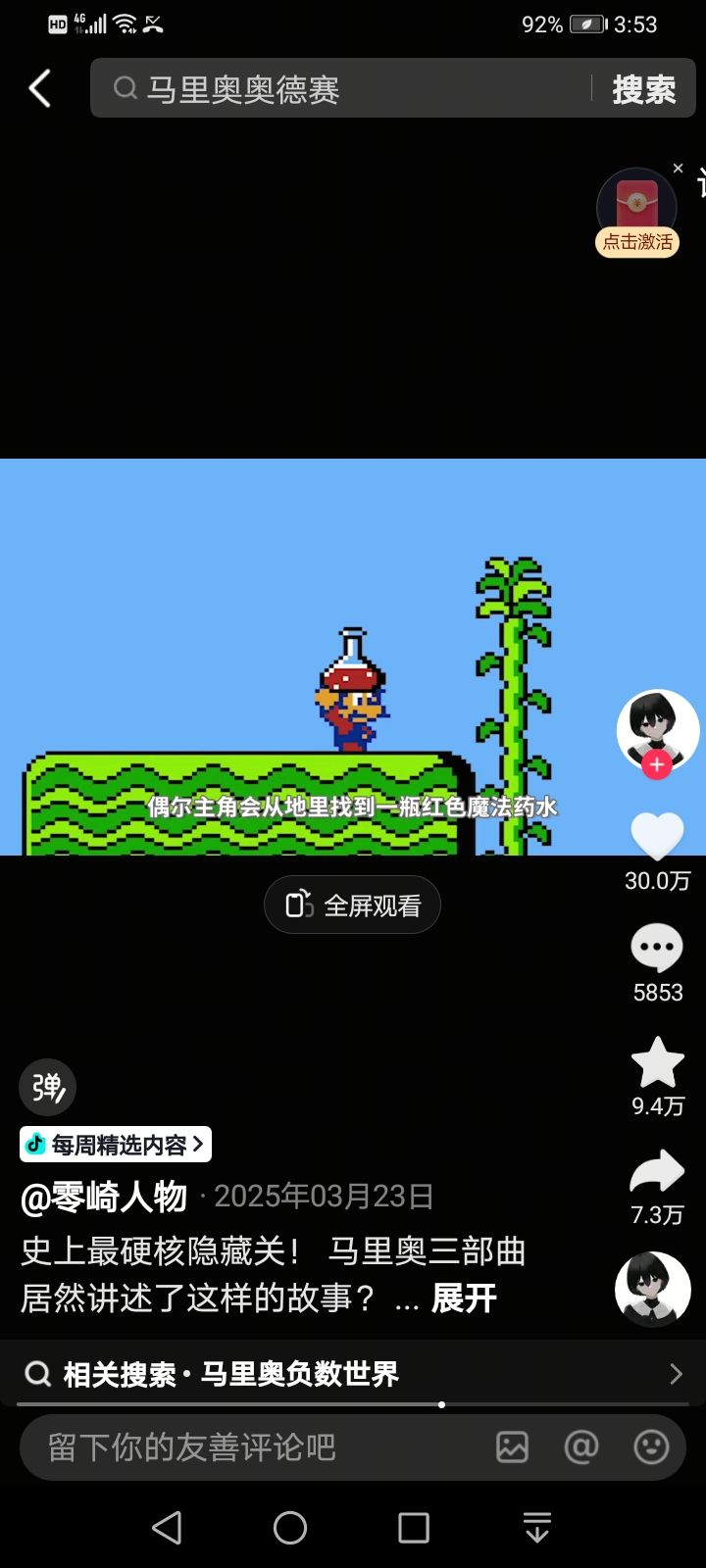Go back using the top-left arrow
Image resolution: width=706 pixels, height=1568 pixels.
tap(38, 87)
